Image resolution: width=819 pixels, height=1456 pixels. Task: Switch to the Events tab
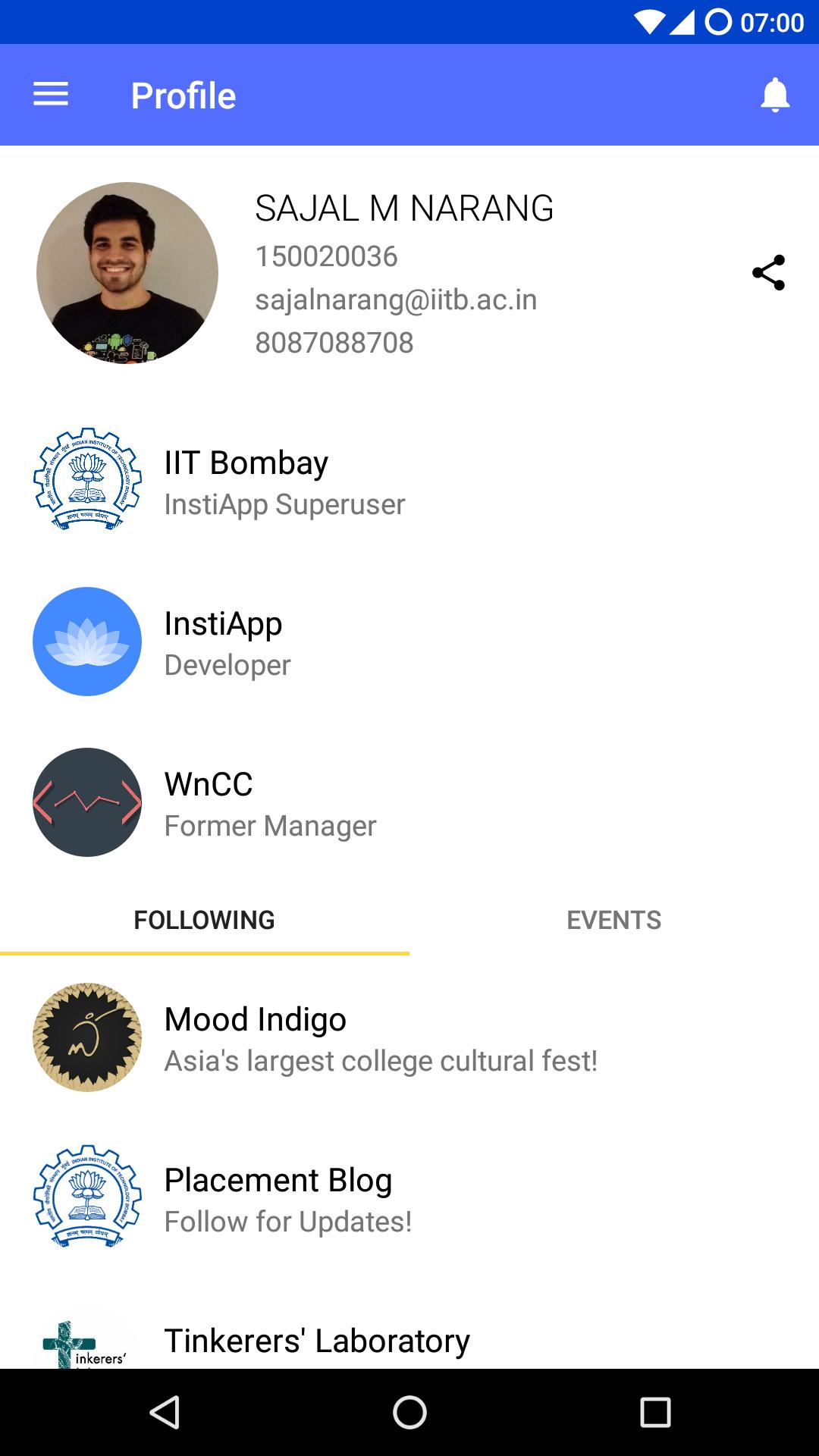pos(614,920)
